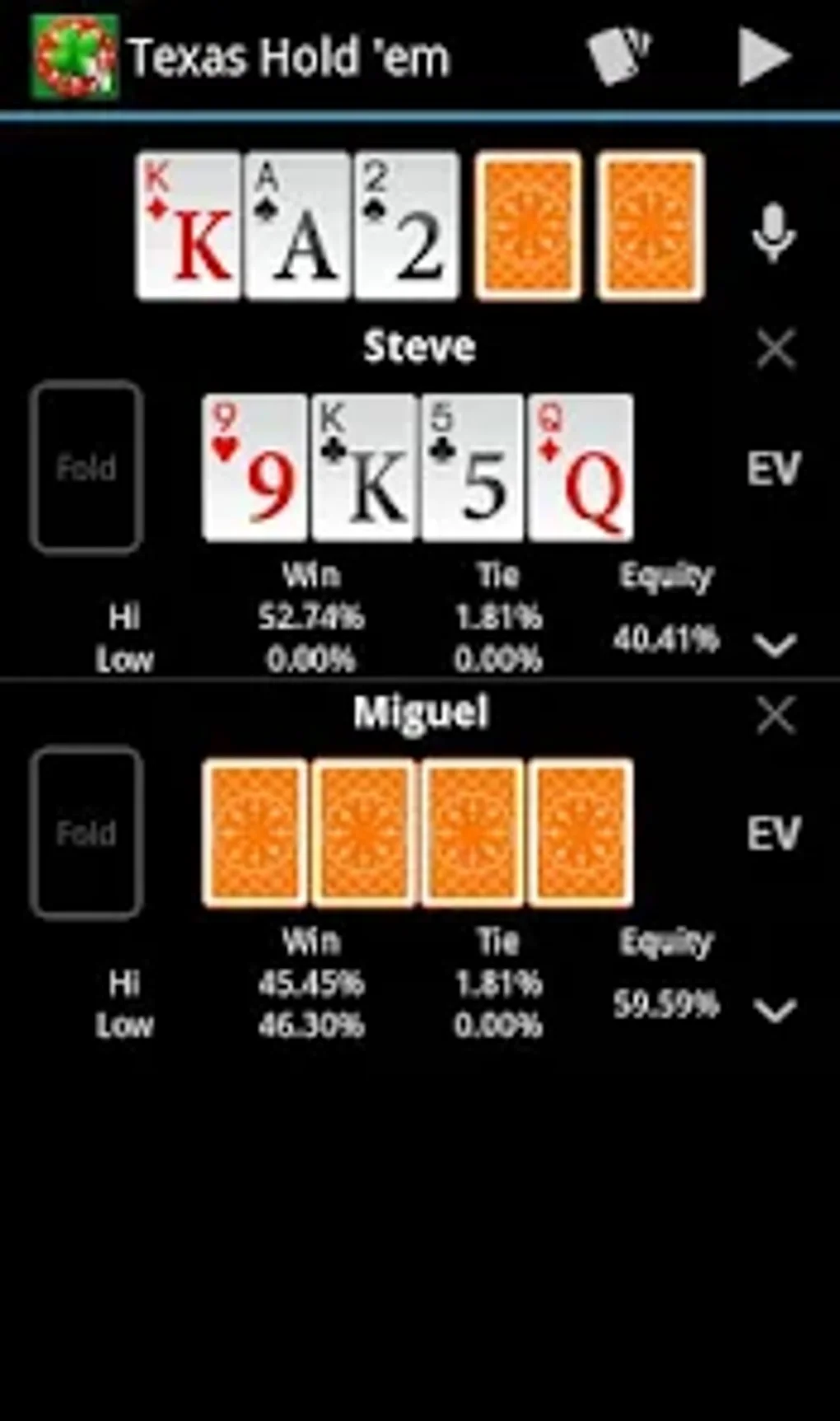Image resolution: width=840 pixels, height=1421 pixels.
Task: Show EV for Miguel
Action: (773, 834)
